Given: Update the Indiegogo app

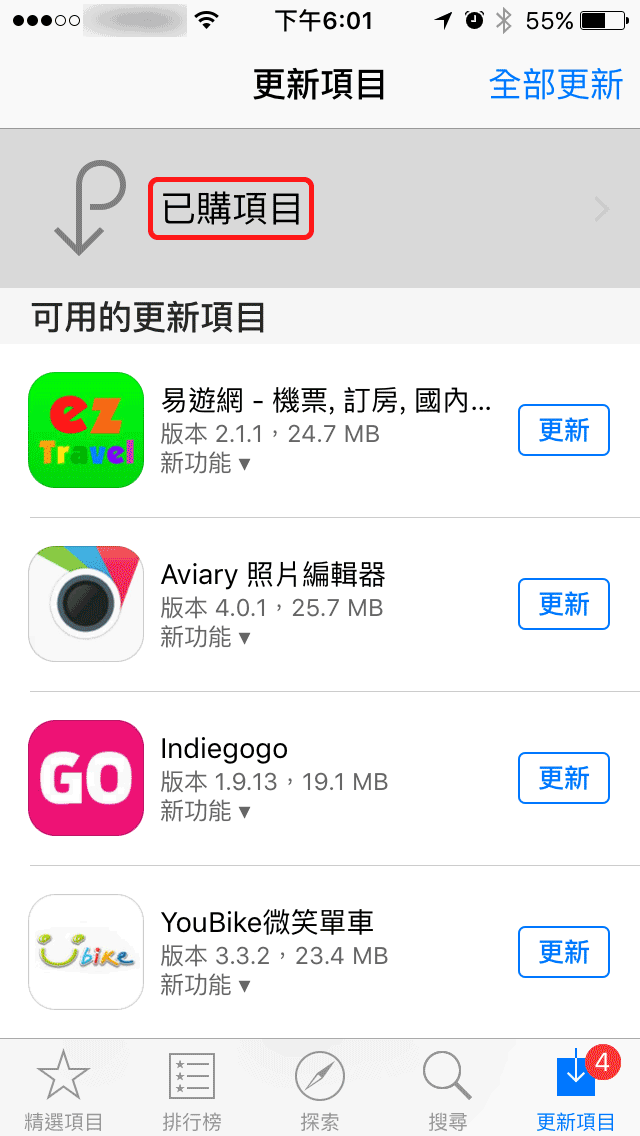Looking at the screenshot, I should click(564, 778).
